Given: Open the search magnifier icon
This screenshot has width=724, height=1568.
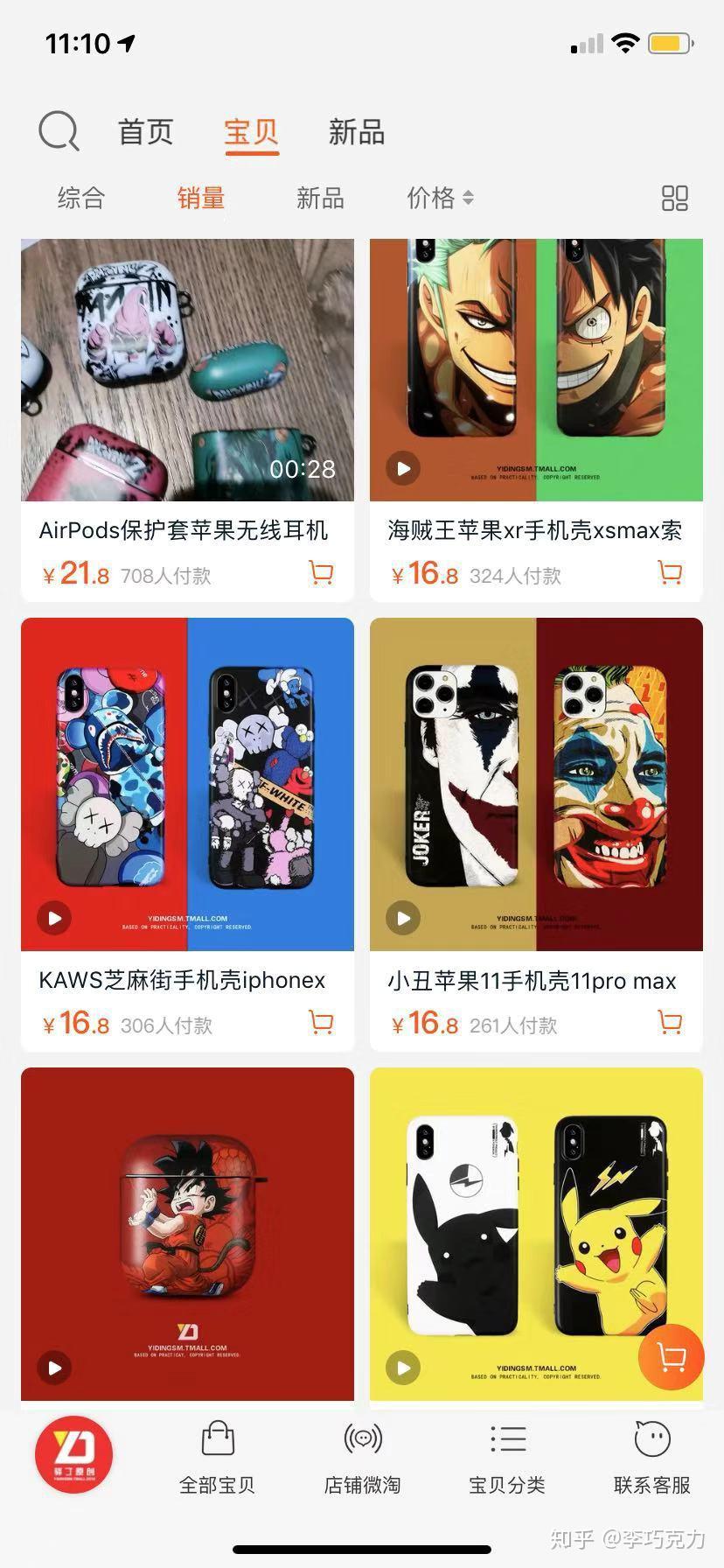Looking at the screenshot, I should pos(59,131).
